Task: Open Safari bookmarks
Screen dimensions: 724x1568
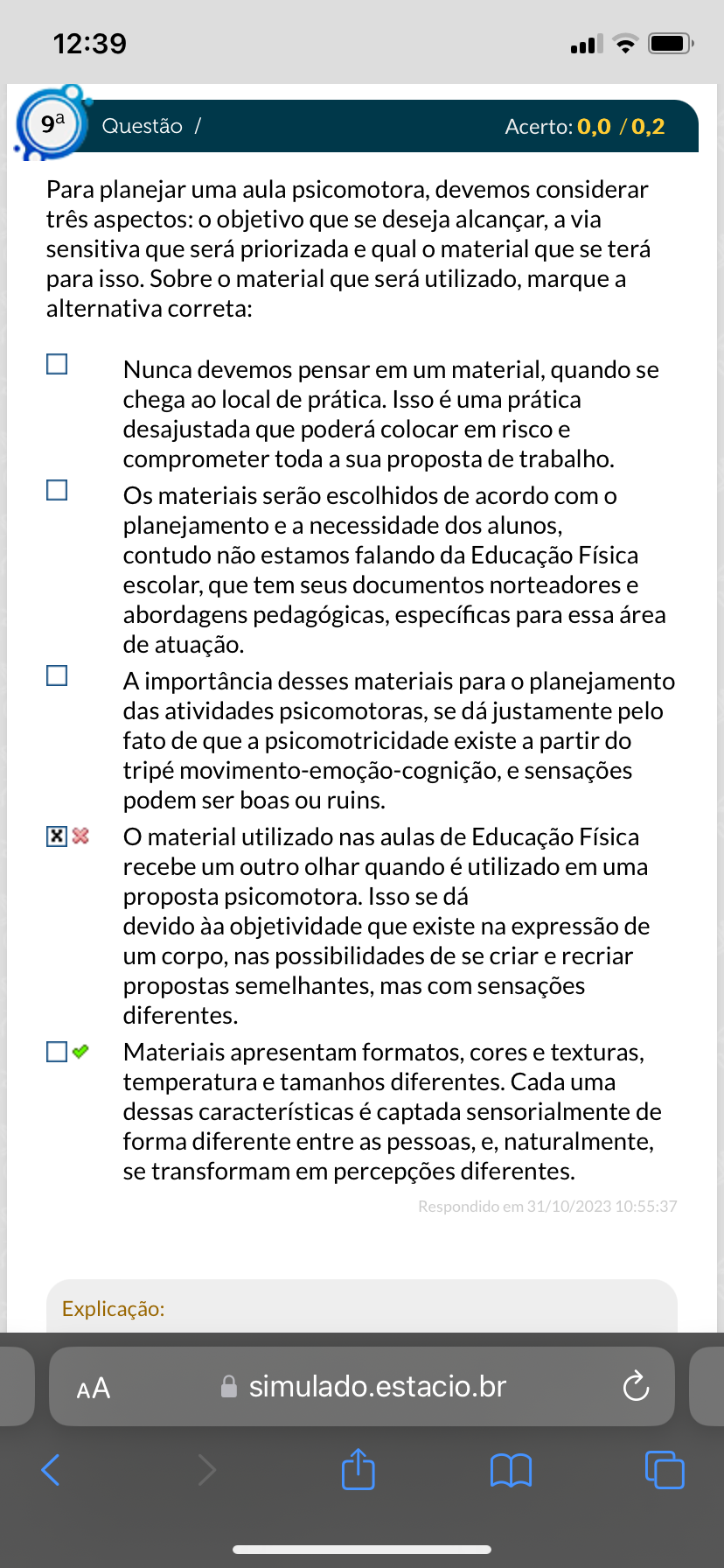Action: click(x=512, y=1471)
